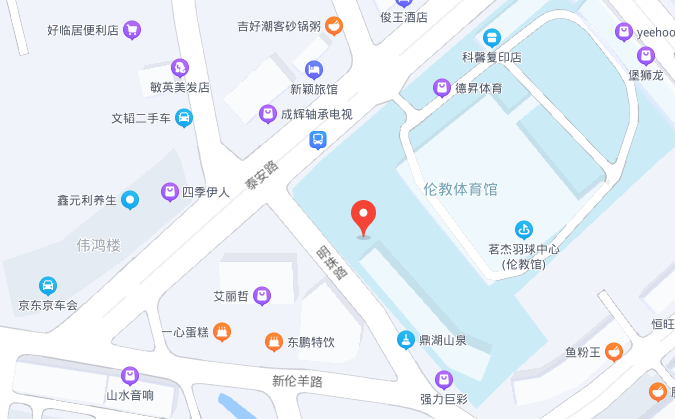Select the 四季伊人 shop marker
Image resolution: width=675 pixels, height=419 pixels.
(169, 191)
